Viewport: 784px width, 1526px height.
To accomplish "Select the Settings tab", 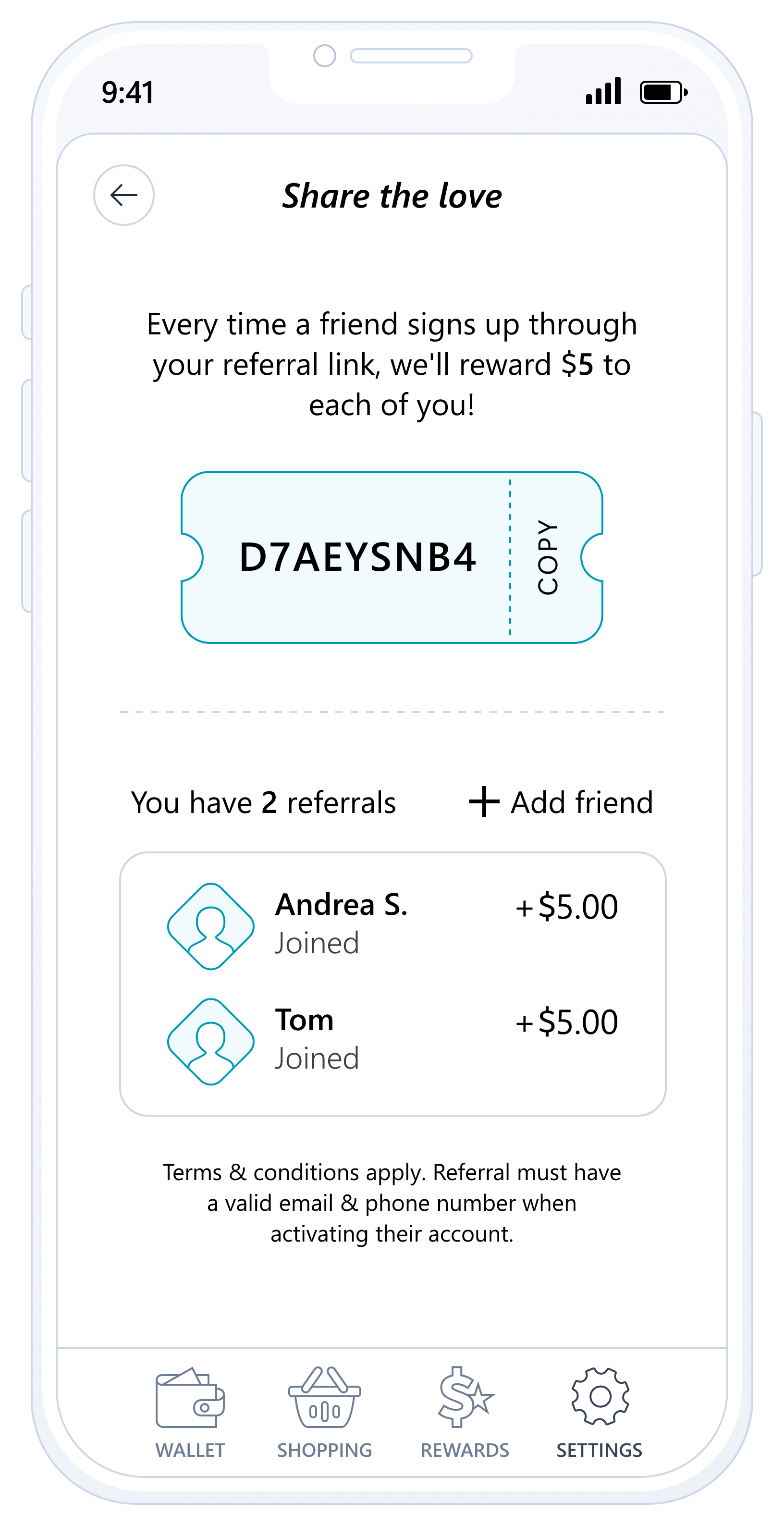I will [599, 1412].
